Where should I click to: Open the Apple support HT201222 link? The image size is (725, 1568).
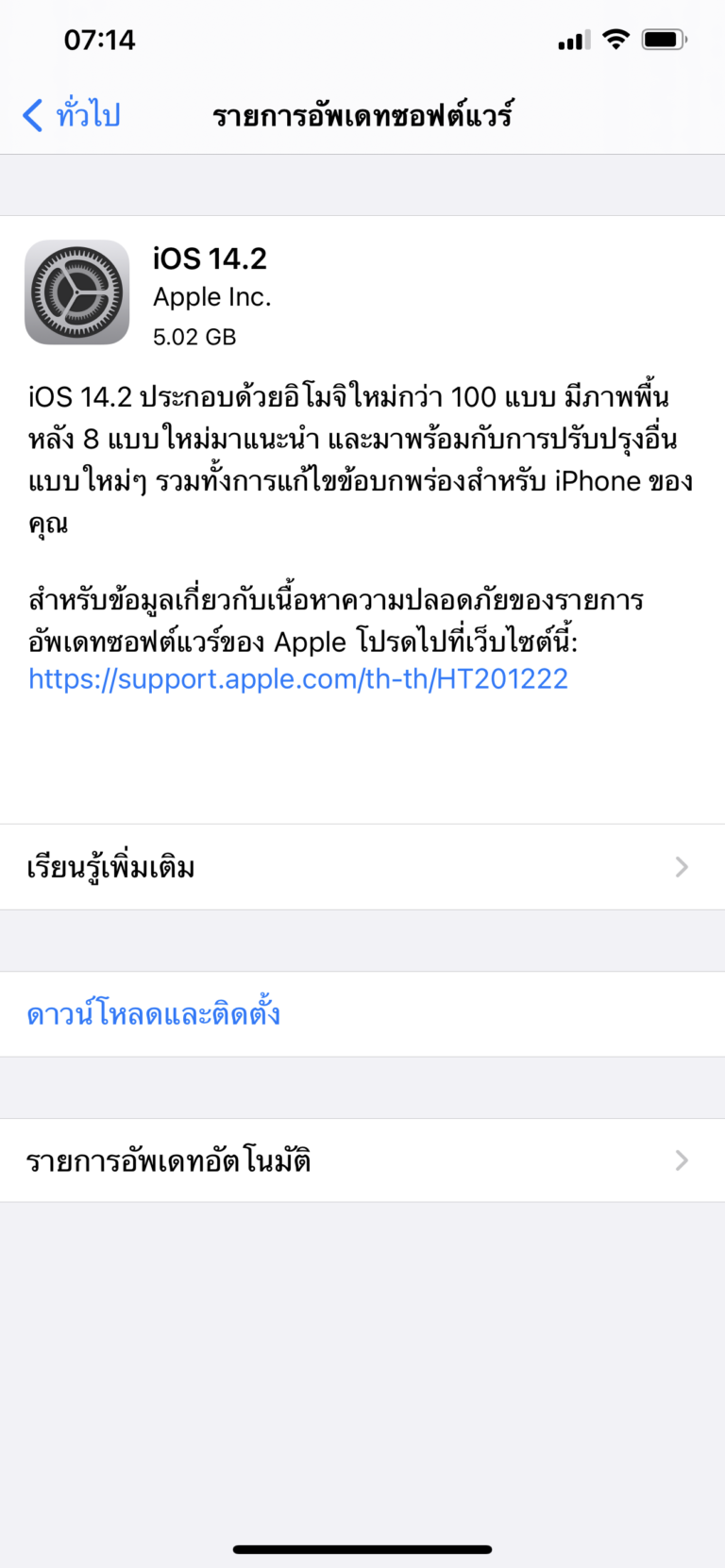click(x=296, y=678)
